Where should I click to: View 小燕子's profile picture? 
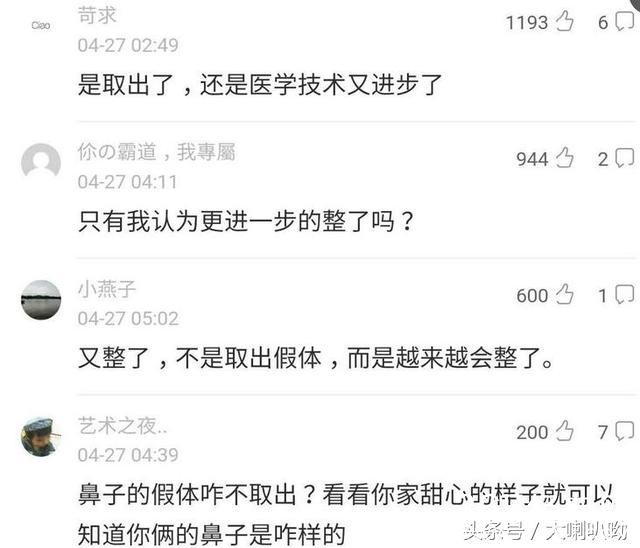point(41,299)
